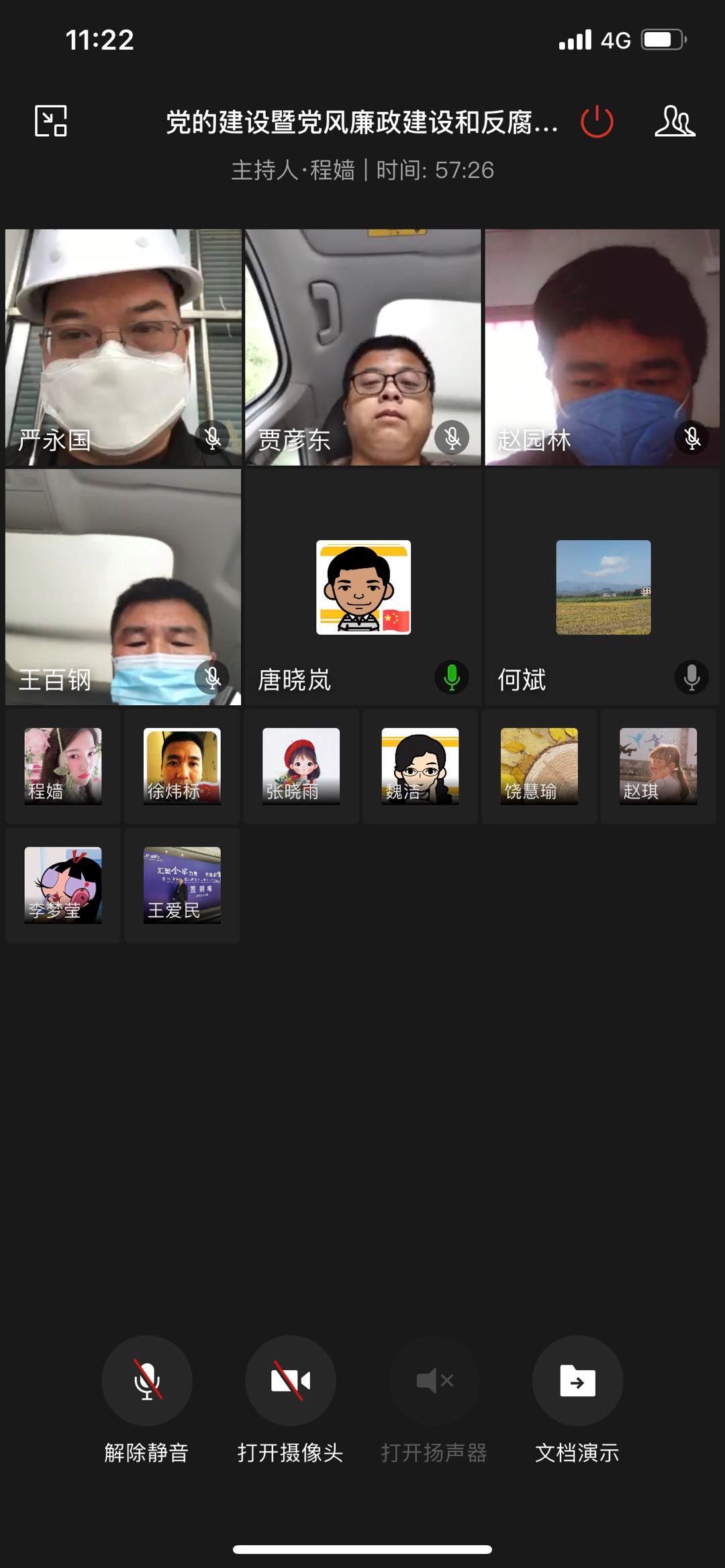
Task: Tap 赵琪's avatar tile
Action: coord(658,766)
